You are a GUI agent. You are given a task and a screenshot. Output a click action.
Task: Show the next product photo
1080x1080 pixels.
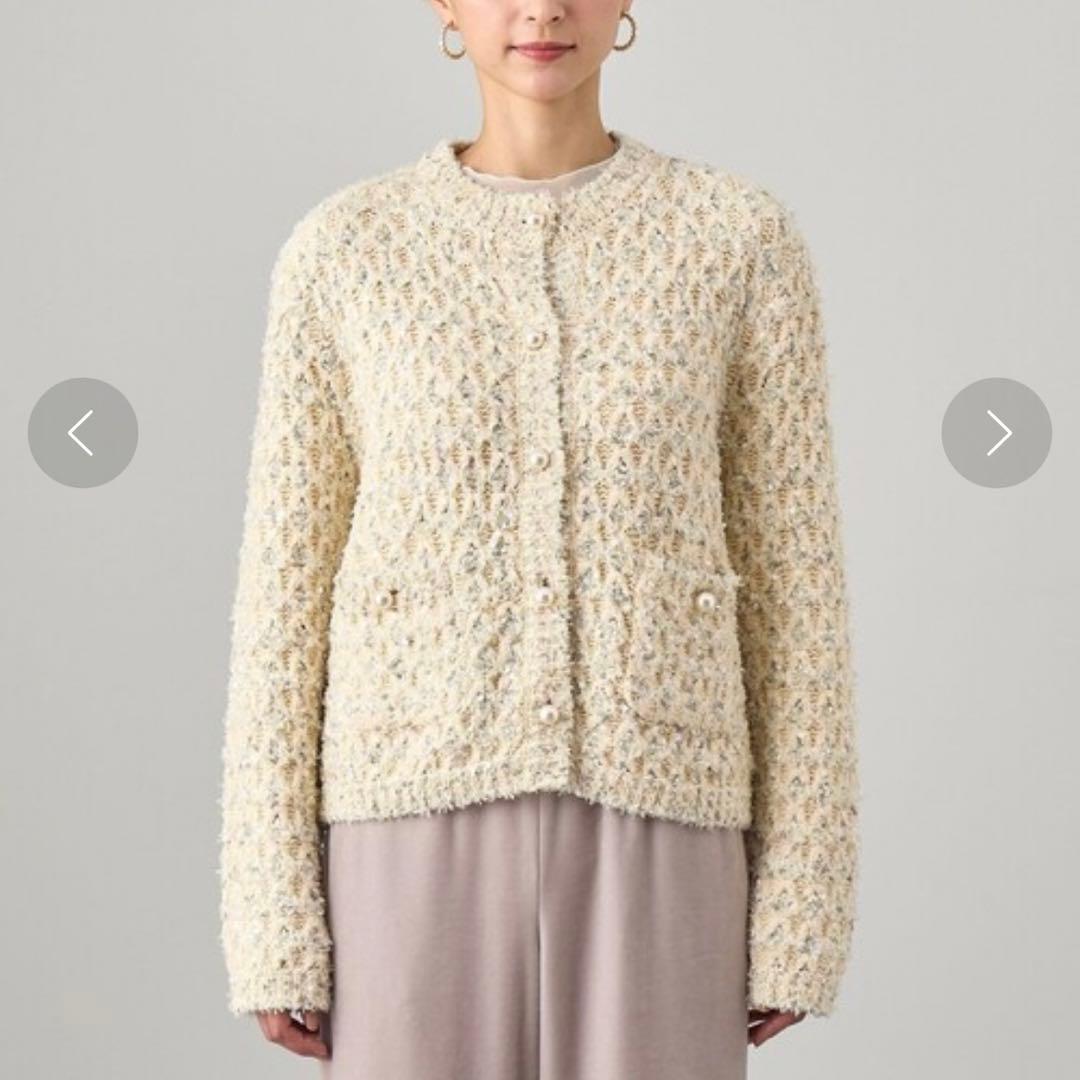996,433
